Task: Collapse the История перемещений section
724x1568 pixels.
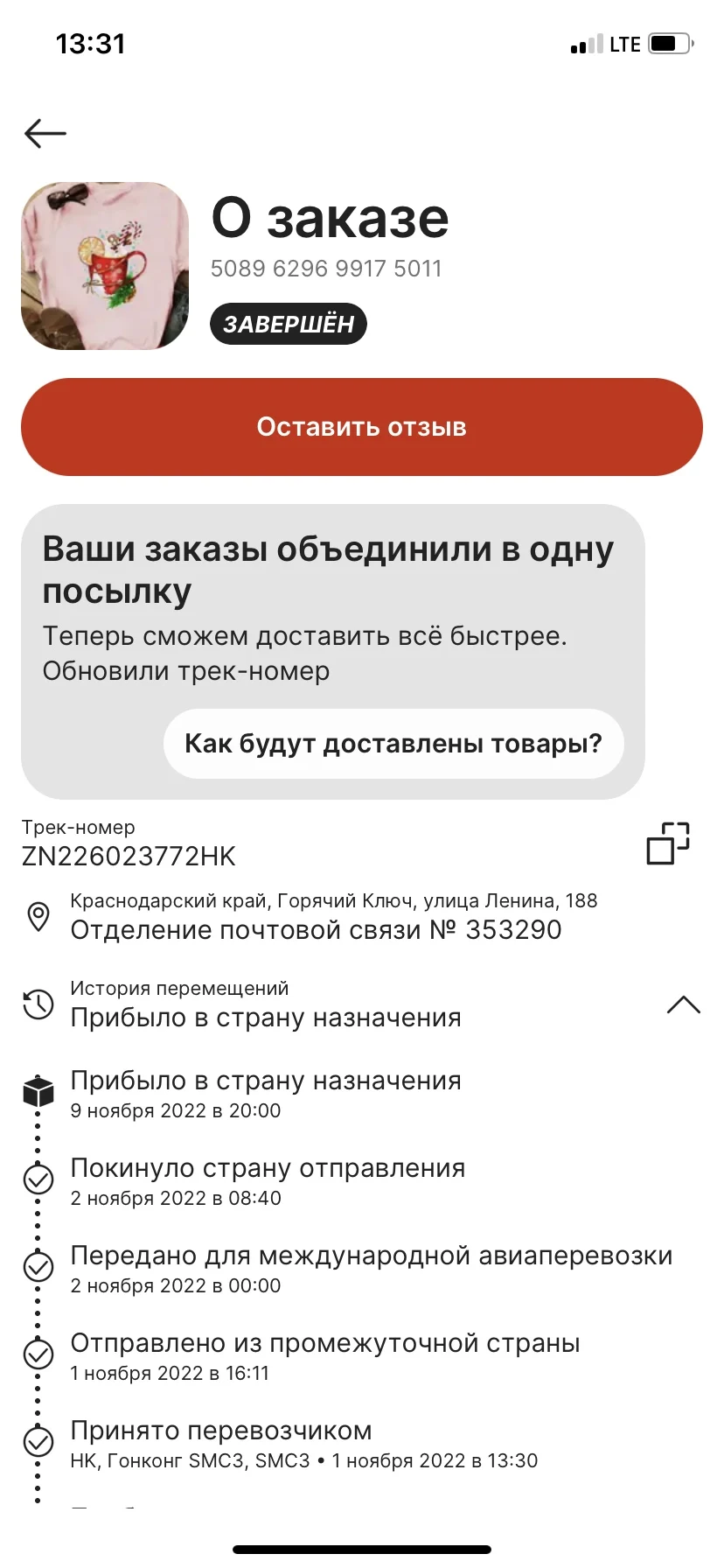Action: pos(683,1004)
